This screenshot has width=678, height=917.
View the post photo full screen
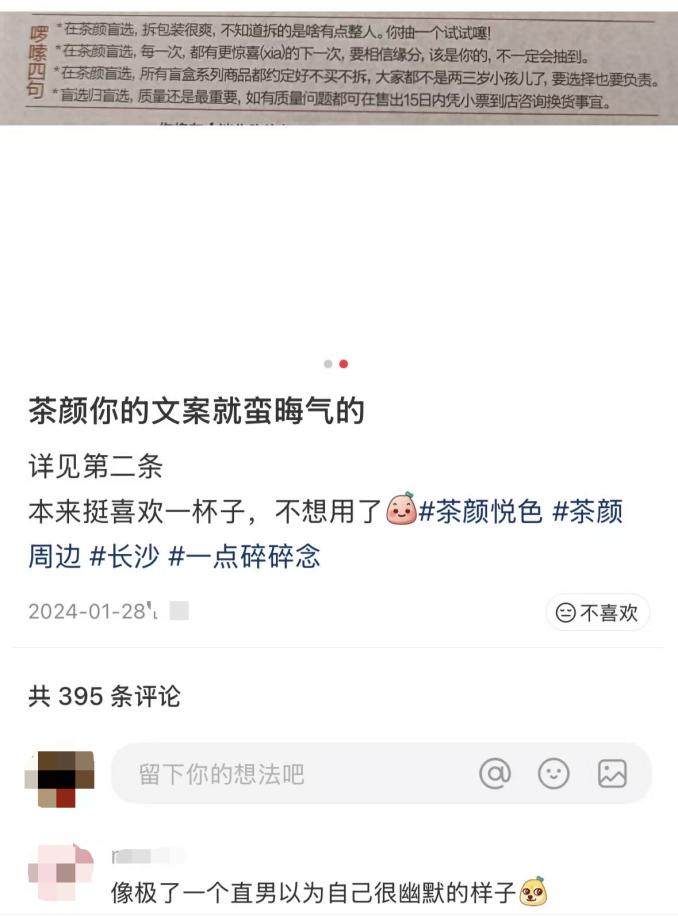coord(339,67)
